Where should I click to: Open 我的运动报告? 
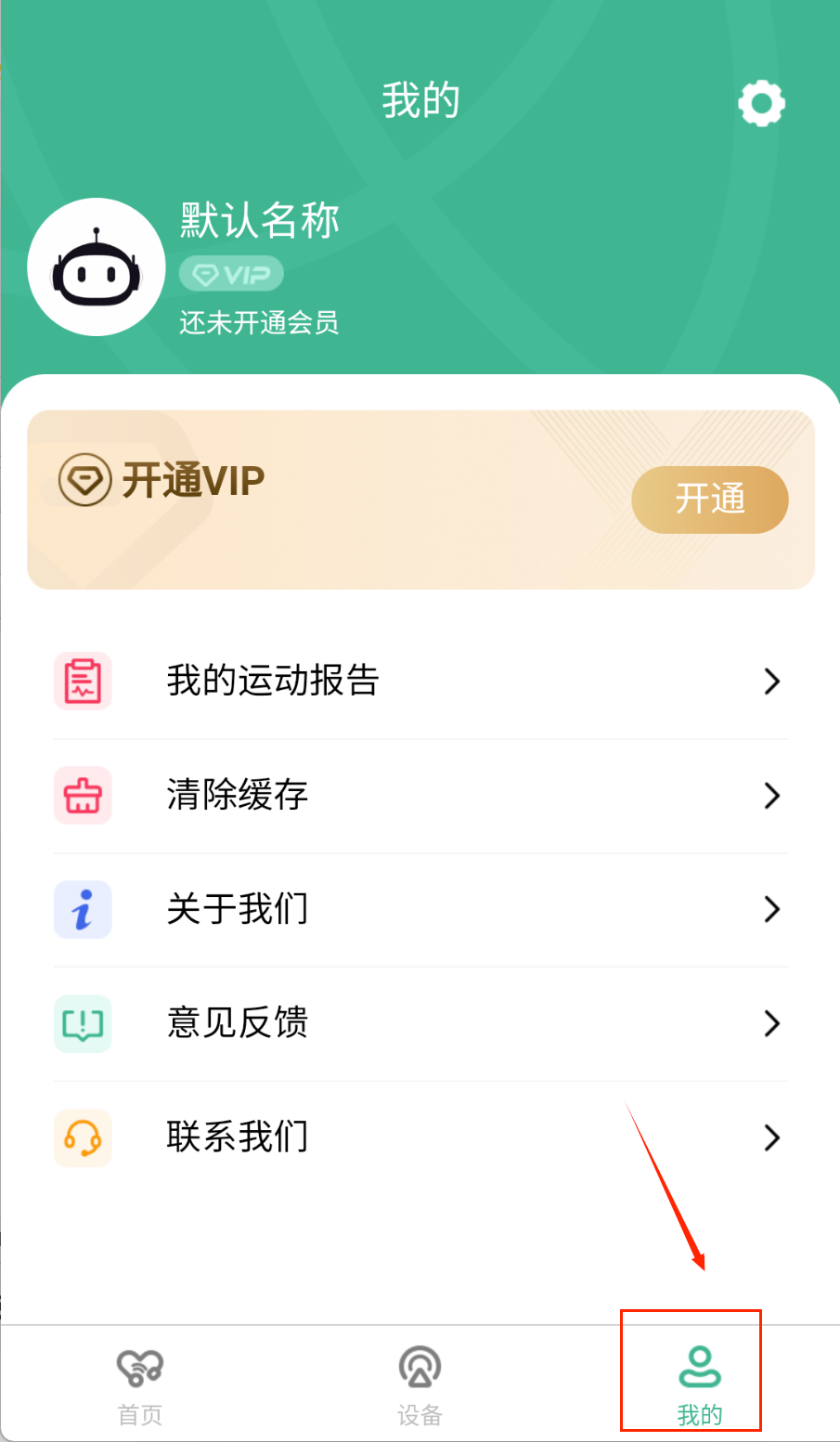coord(420,682)
